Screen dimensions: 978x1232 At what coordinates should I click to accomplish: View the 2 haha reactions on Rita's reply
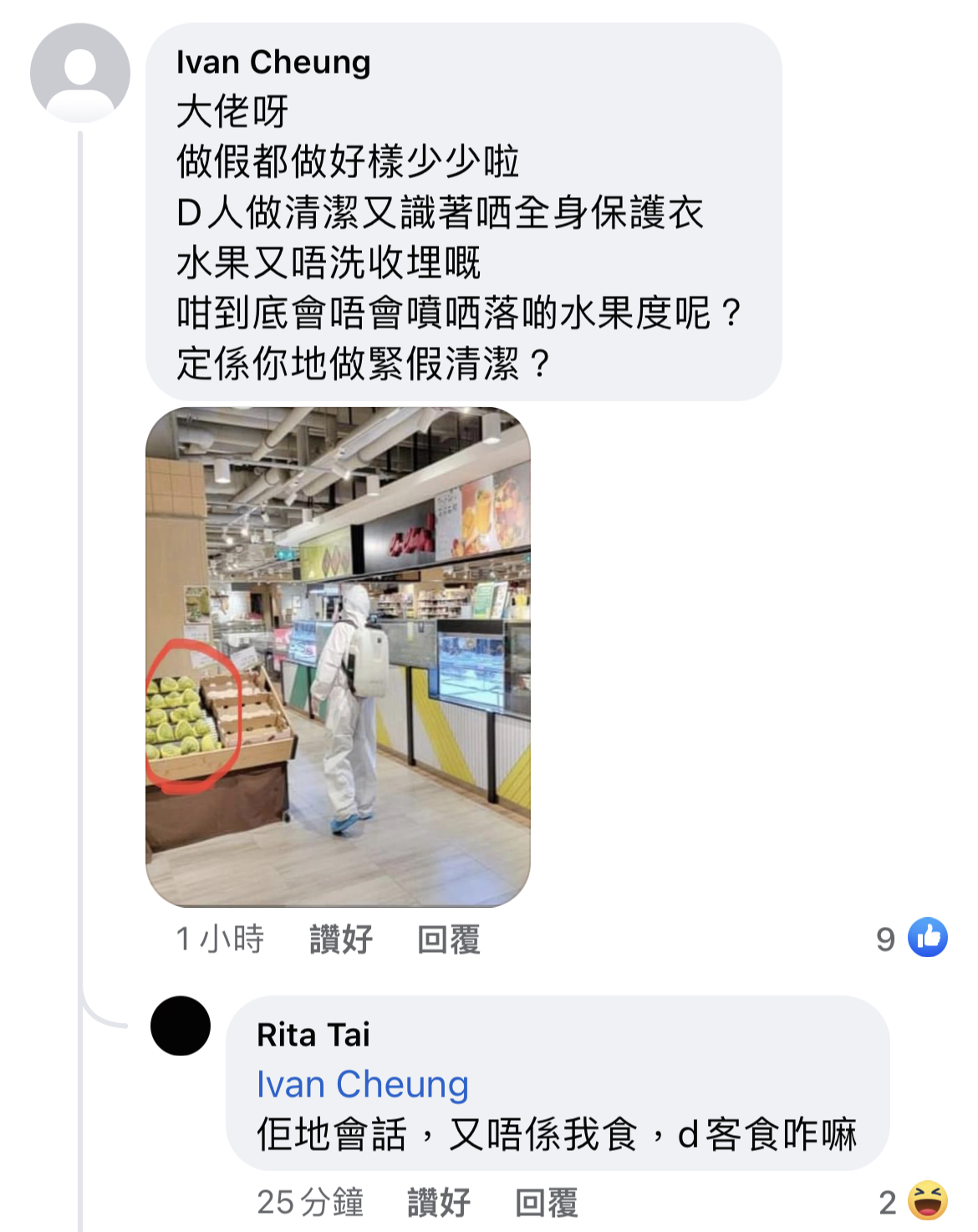click(x=914, y=1202)
